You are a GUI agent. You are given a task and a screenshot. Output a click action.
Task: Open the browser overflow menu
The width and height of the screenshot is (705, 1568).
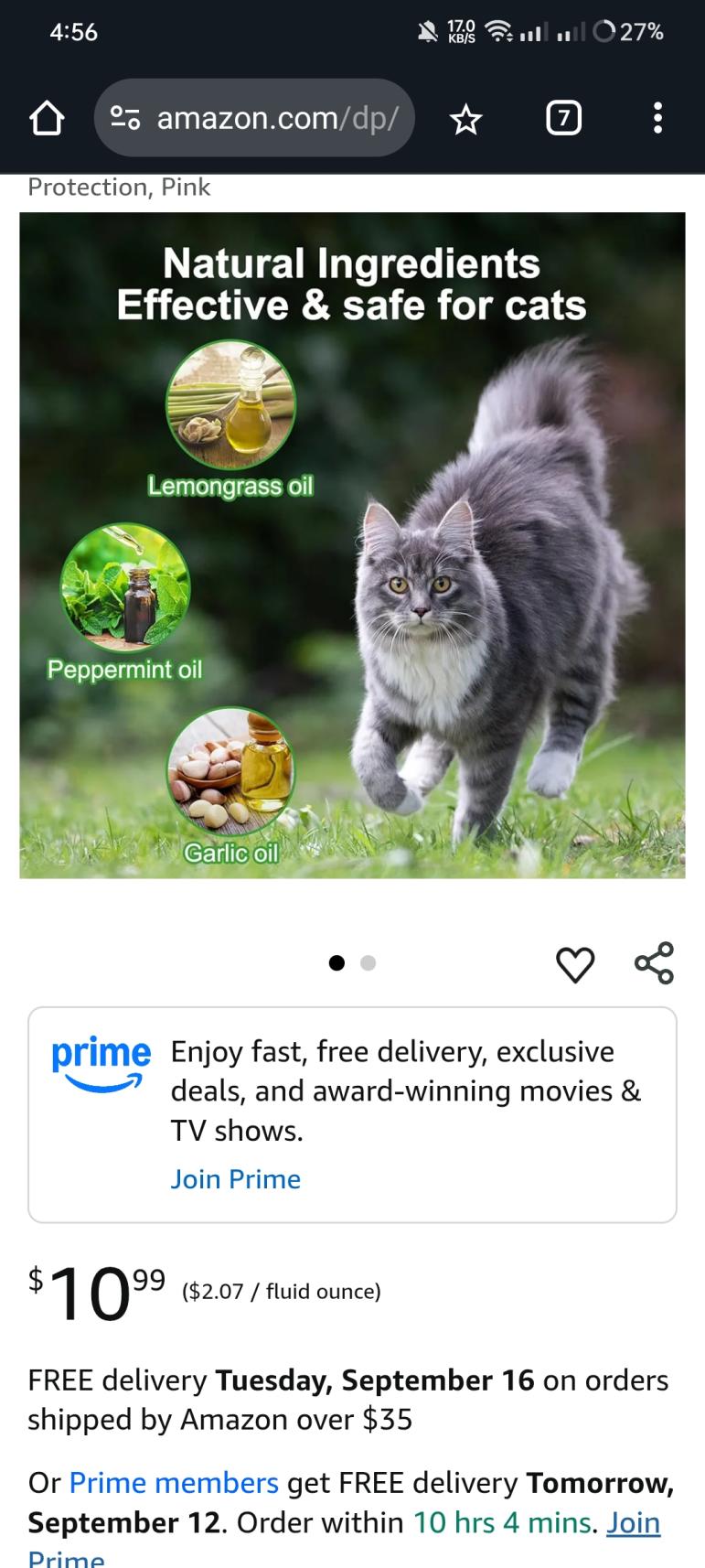point(657,118)
